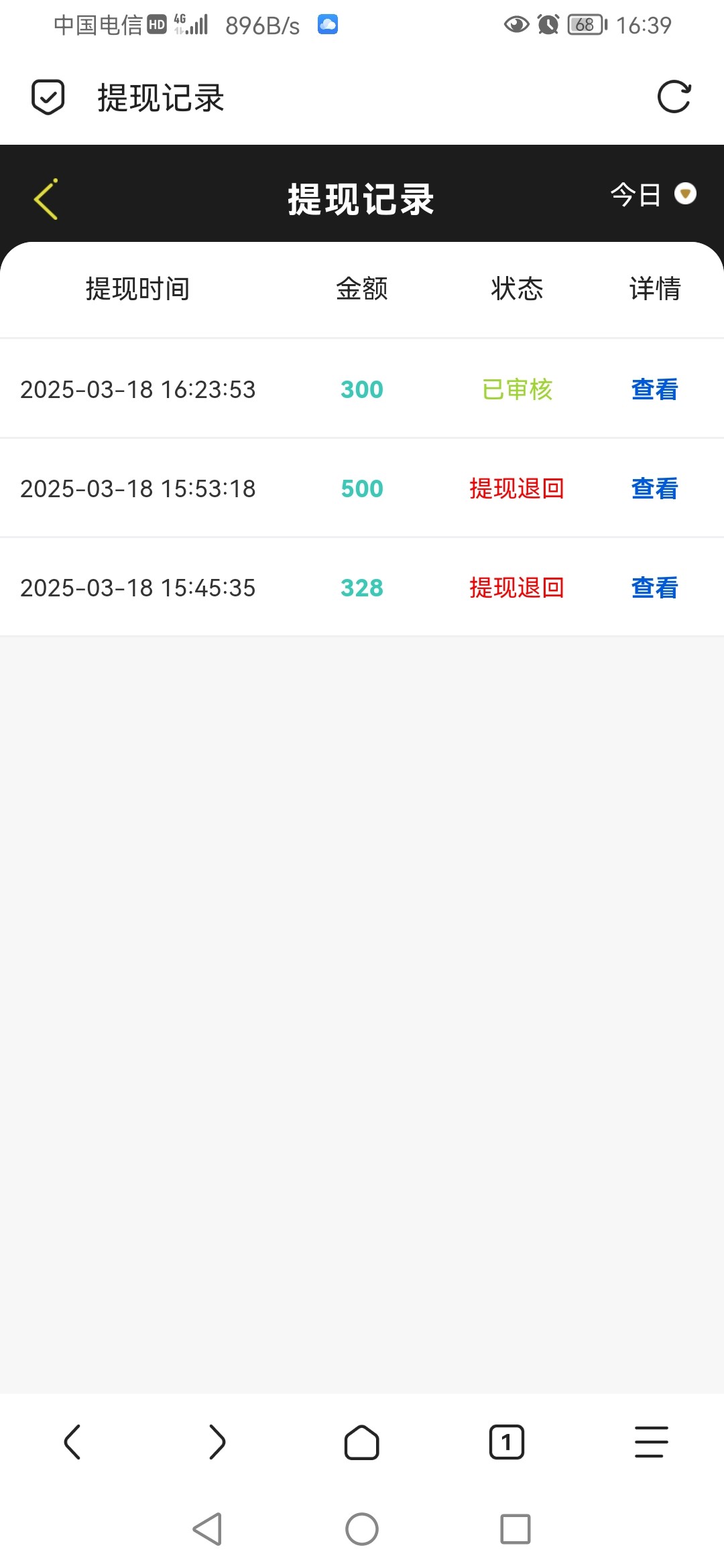
Task: Tap the browser forward arrow
Action: (217, 1441)
